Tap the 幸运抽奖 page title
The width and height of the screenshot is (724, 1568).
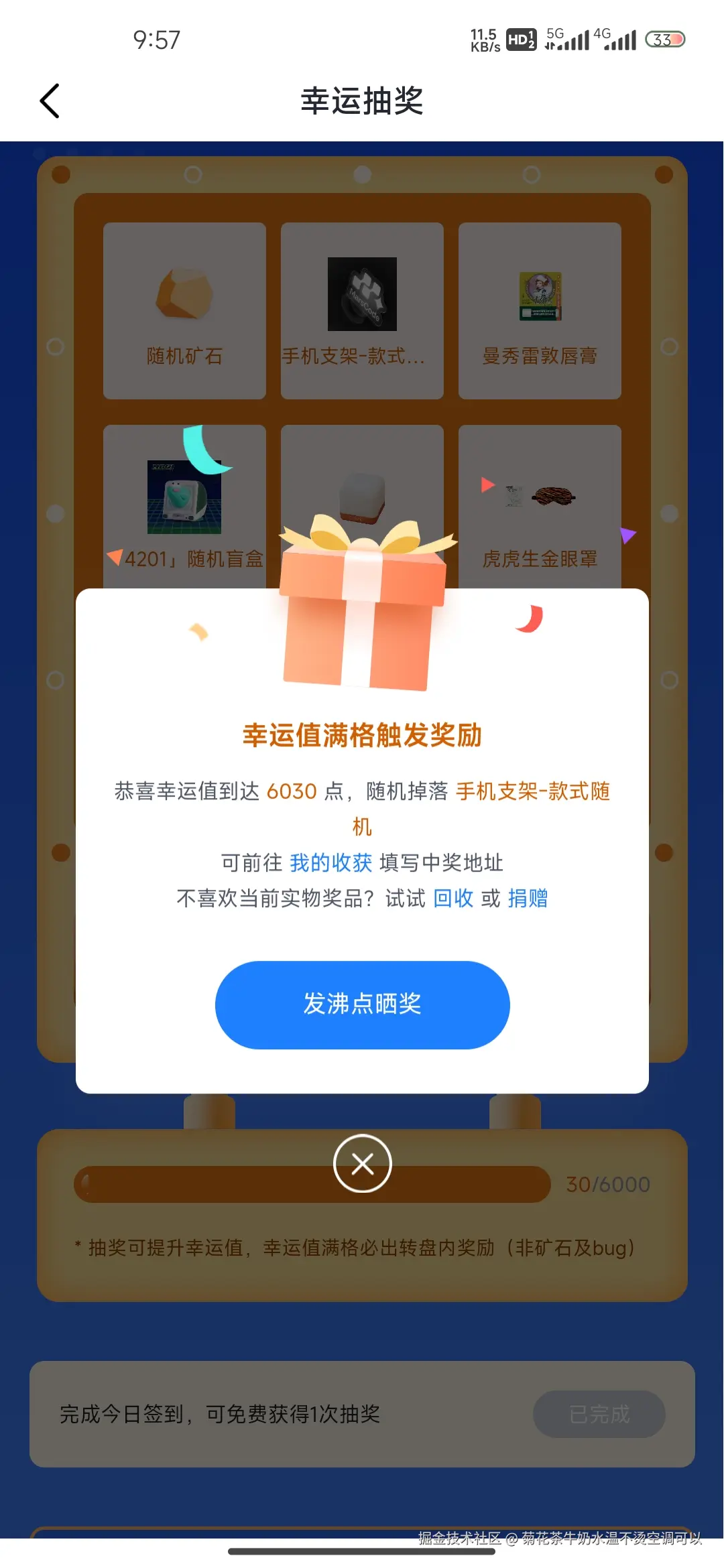[362, 101]
